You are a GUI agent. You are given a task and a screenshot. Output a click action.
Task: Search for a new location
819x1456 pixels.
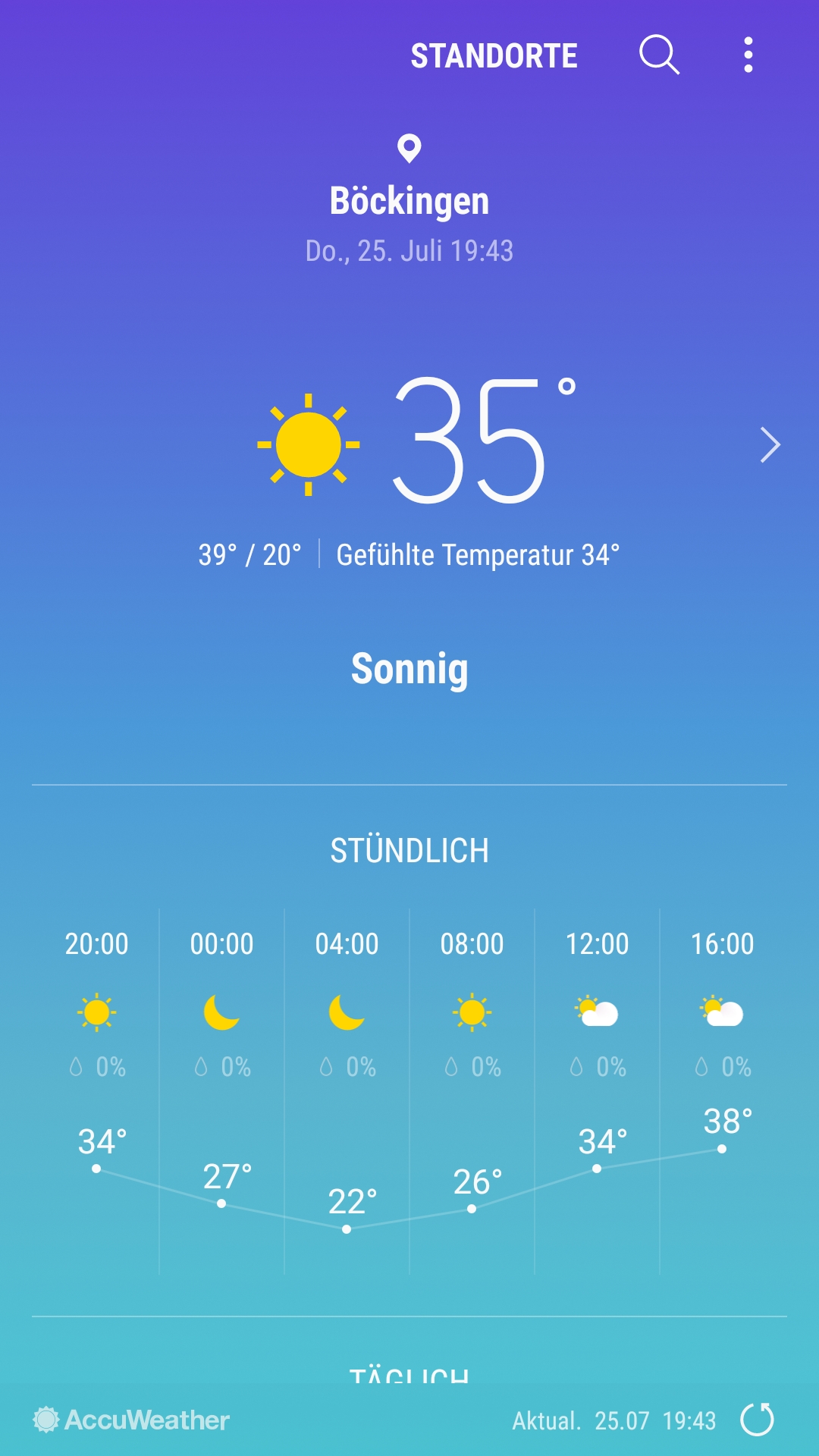(659, 55)
